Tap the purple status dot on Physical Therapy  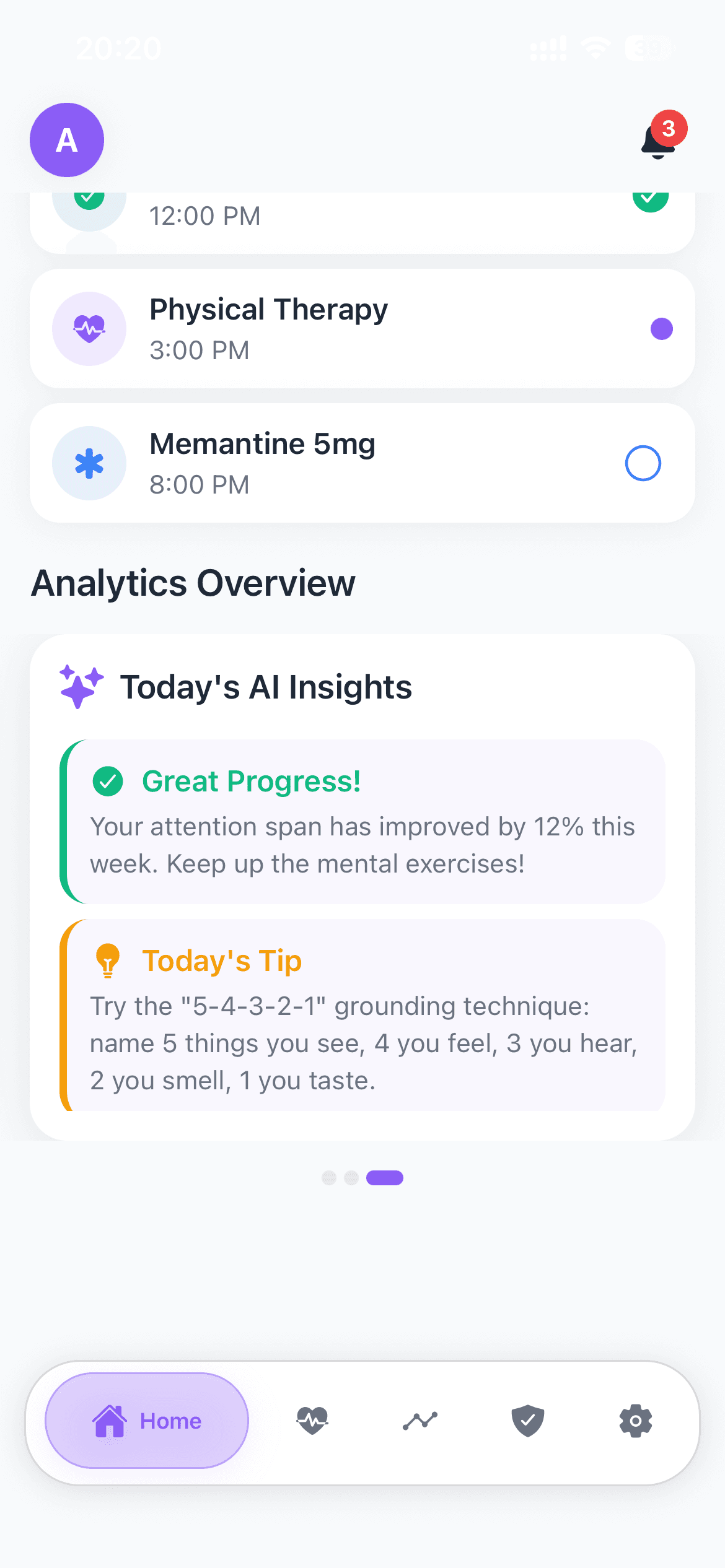pyautogui.click(x=661, y=329)
